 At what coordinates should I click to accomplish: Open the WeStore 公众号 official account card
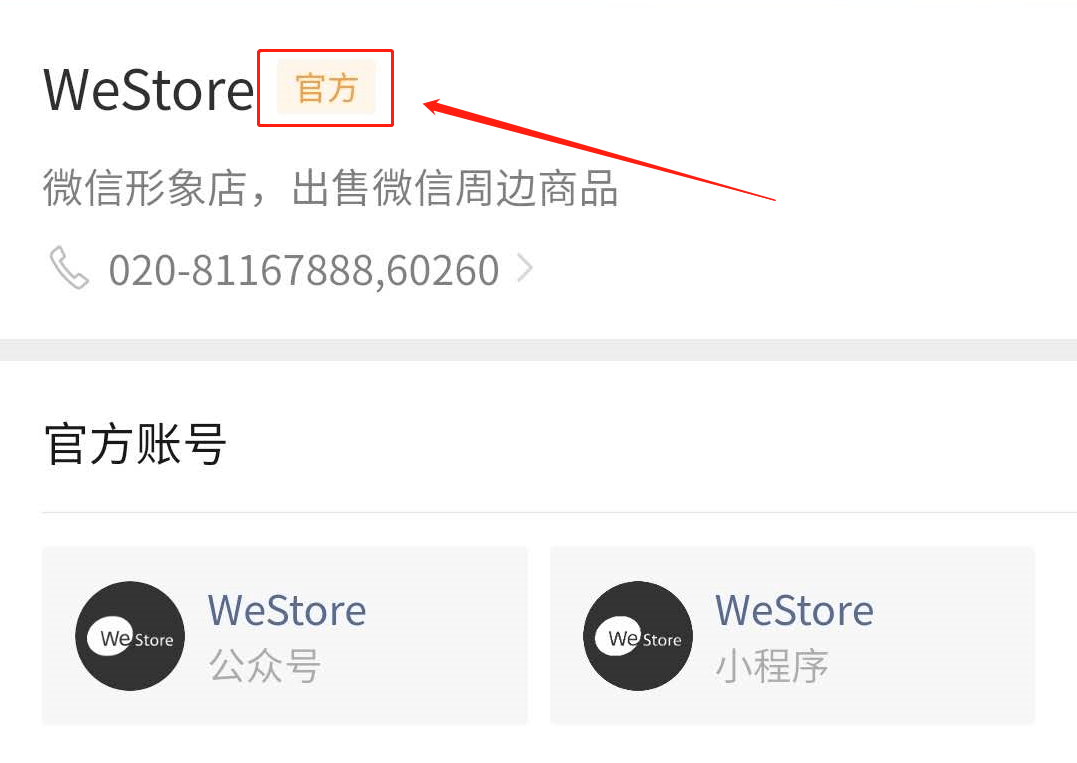[x=284, y=635]
